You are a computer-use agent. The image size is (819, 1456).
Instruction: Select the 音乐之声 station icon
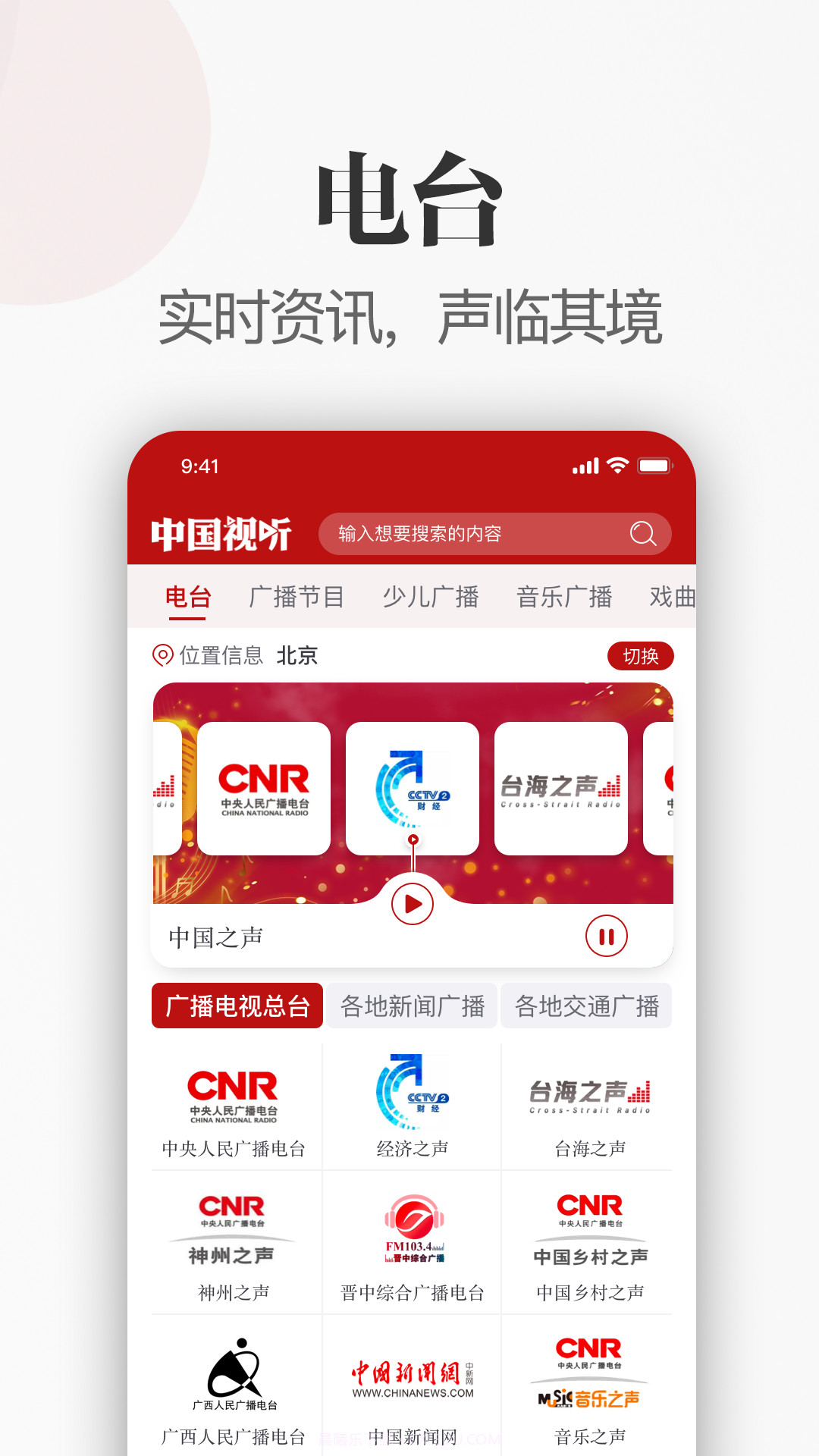588,1373
